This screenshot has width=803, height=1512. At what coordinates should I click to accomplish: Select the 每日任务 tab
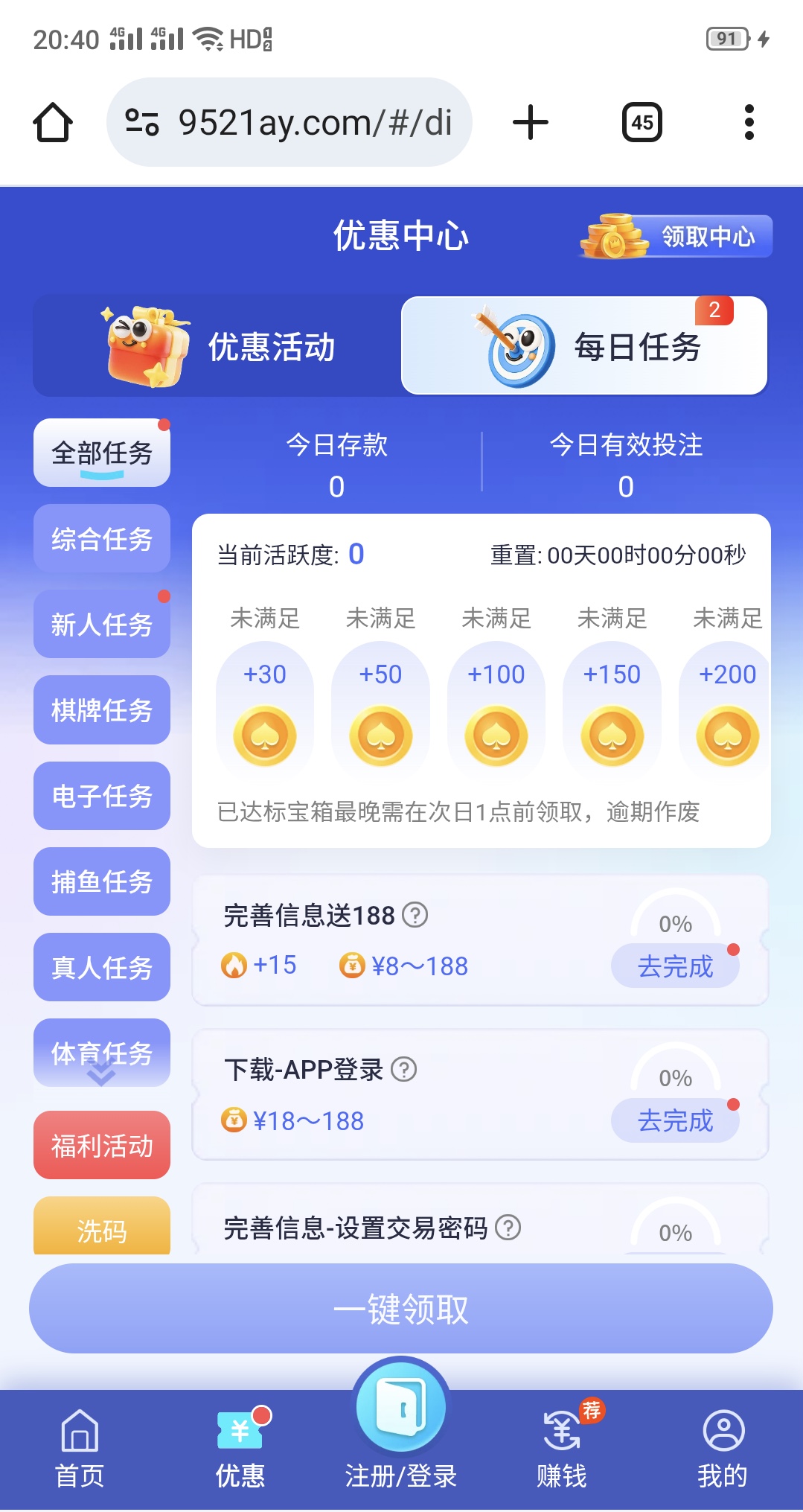pyautogui.click(x=584, y=346)
